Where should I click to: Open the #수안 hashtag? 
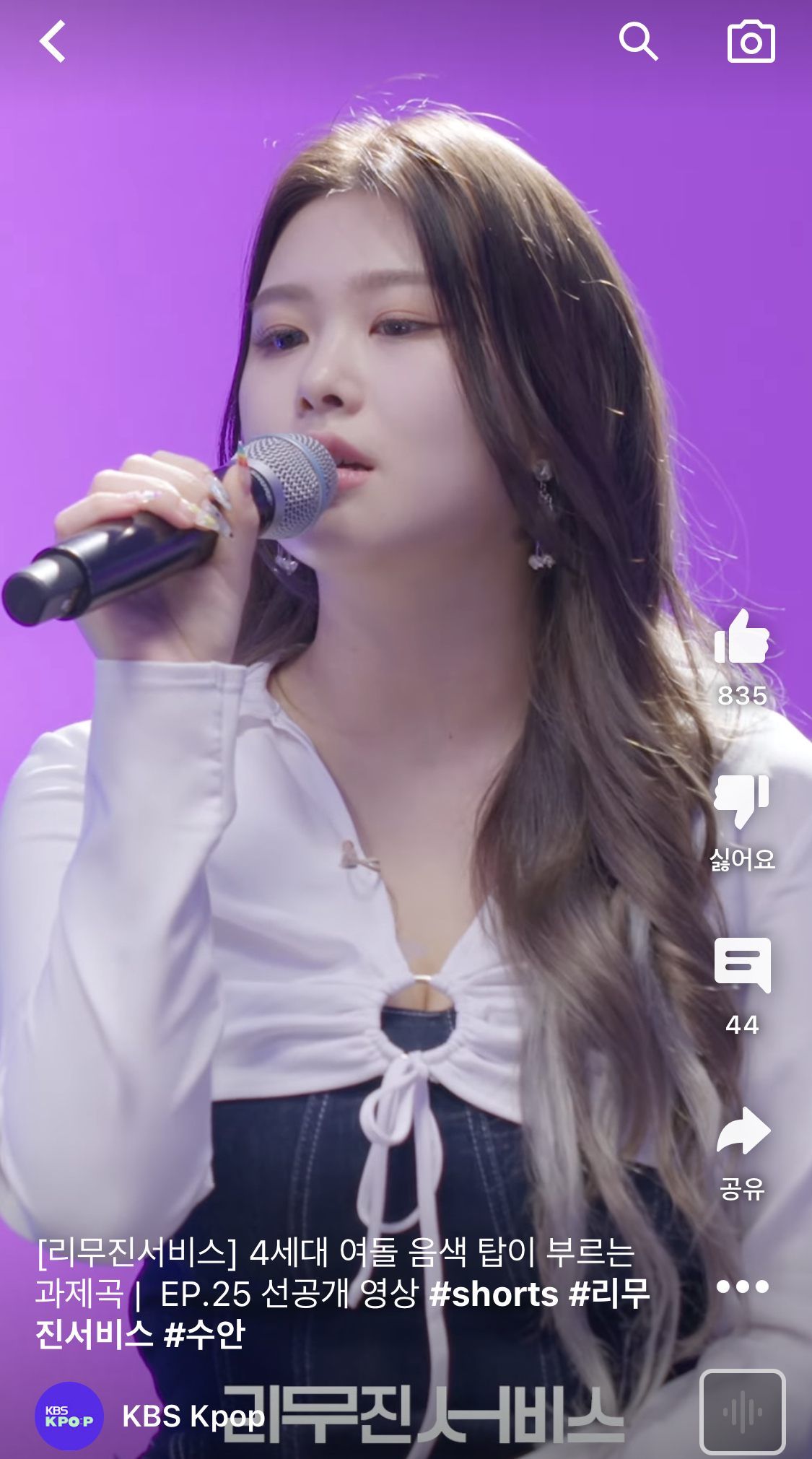[x=205, y=1334]
